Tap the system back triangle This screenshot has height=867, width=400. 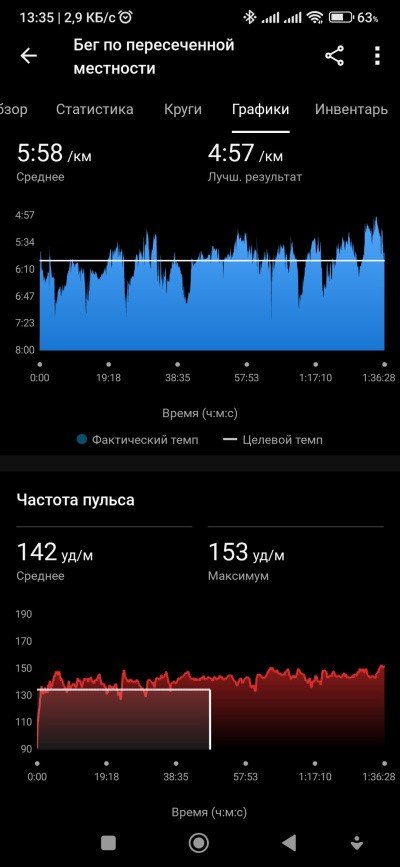click(x=289, y=843)
